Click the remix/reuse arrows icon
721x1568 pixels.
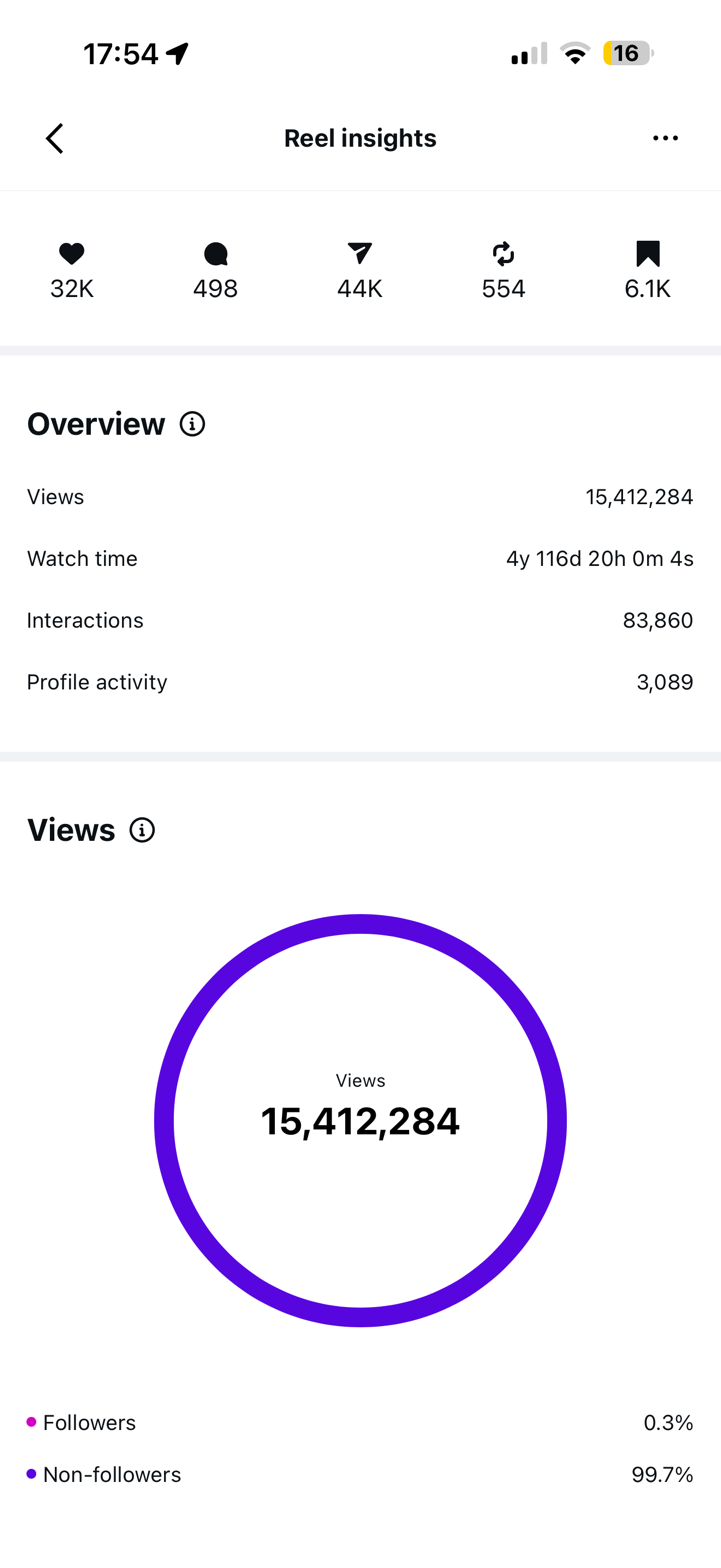pos(503,254)
